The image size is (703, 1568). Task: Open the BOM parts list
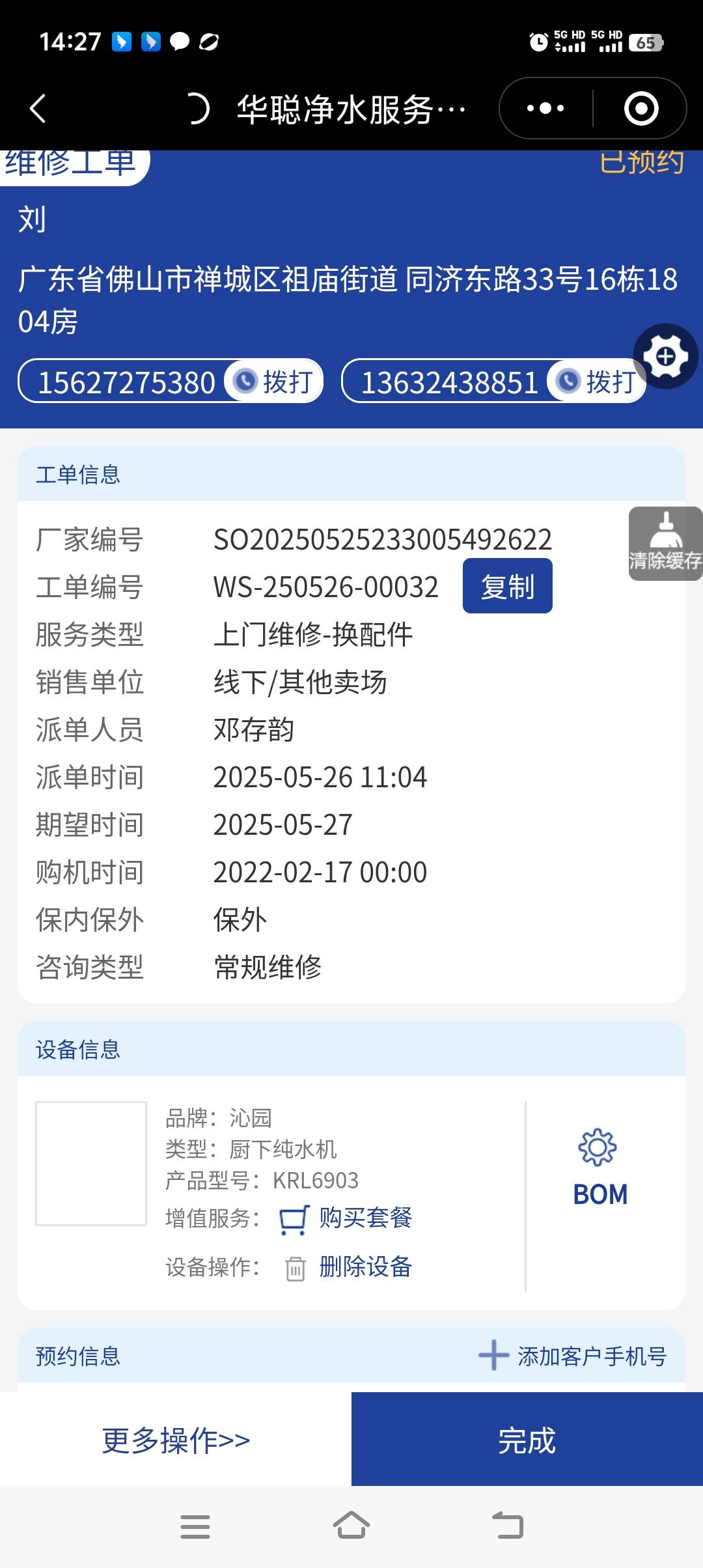[x=600, y=1169]
